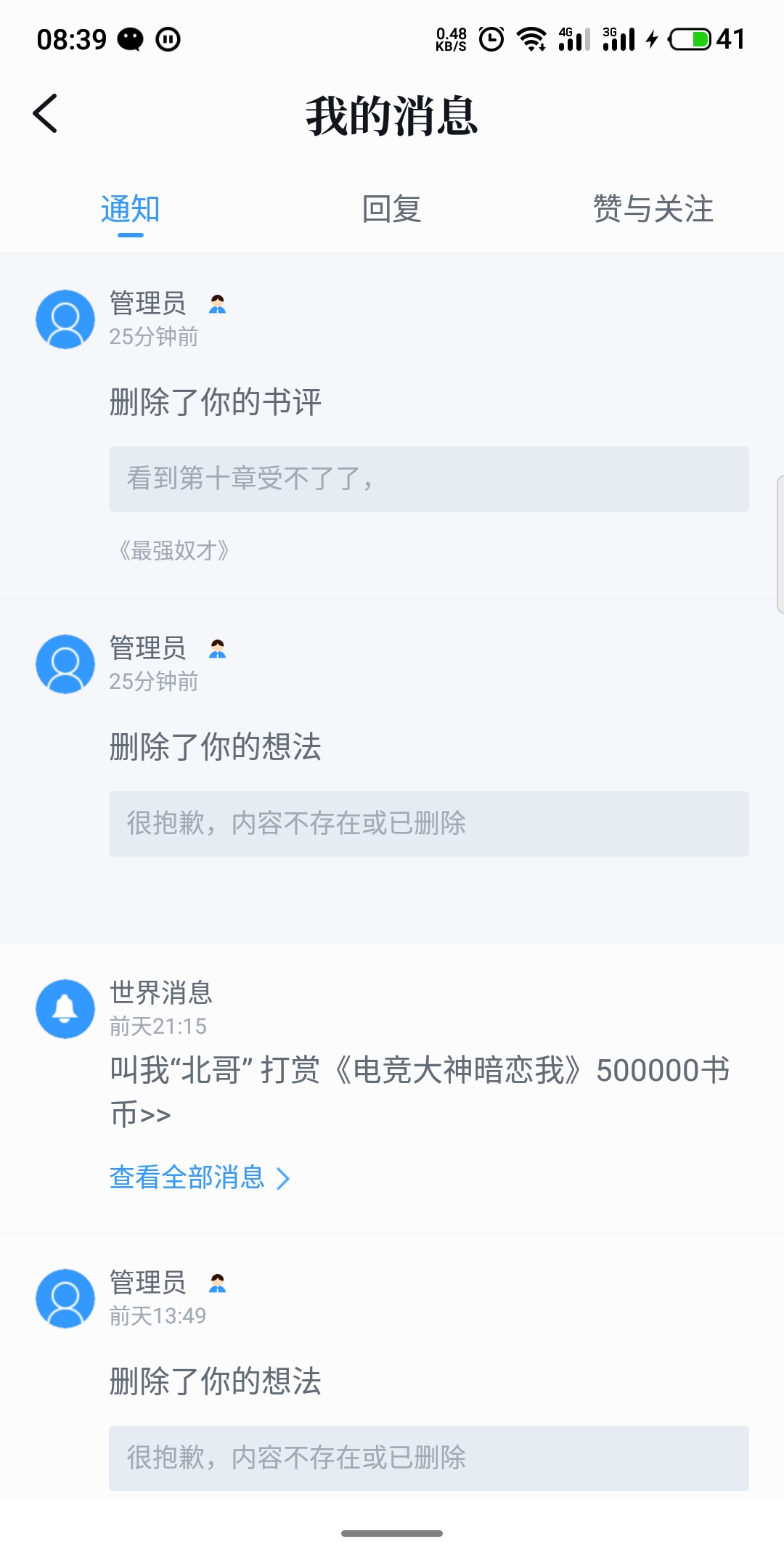Open the book 《最强奴才》
The image size is (784, 1568).
pos(174,551)
